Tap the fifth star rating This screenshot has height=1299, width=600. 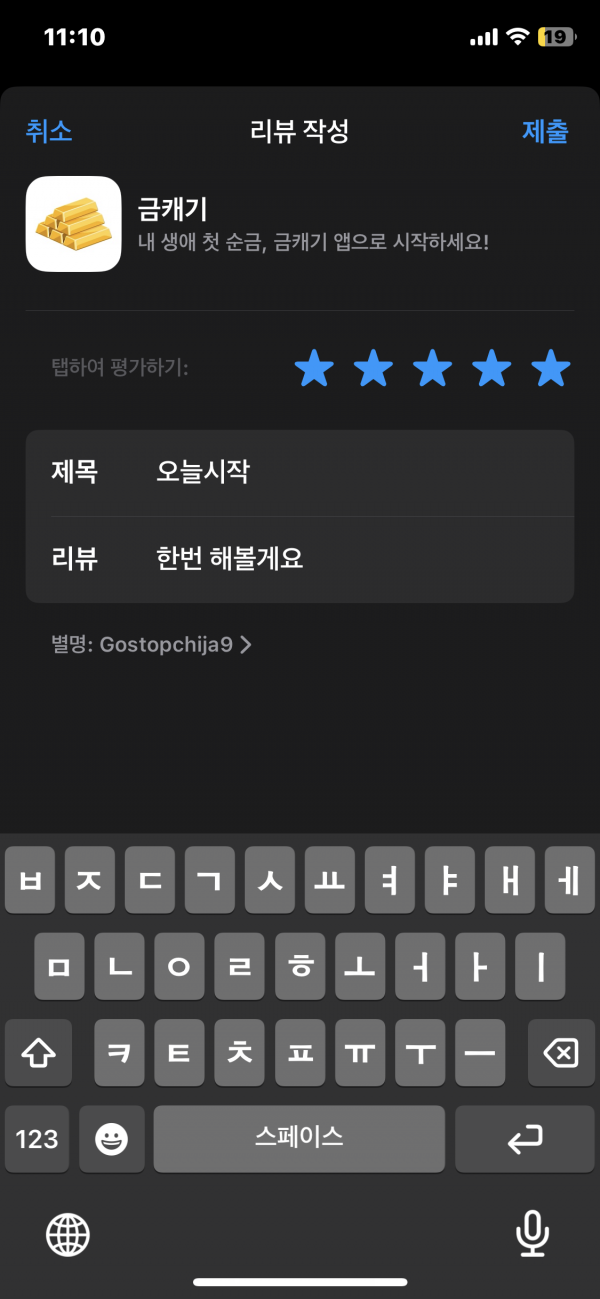tap(550, 368)
